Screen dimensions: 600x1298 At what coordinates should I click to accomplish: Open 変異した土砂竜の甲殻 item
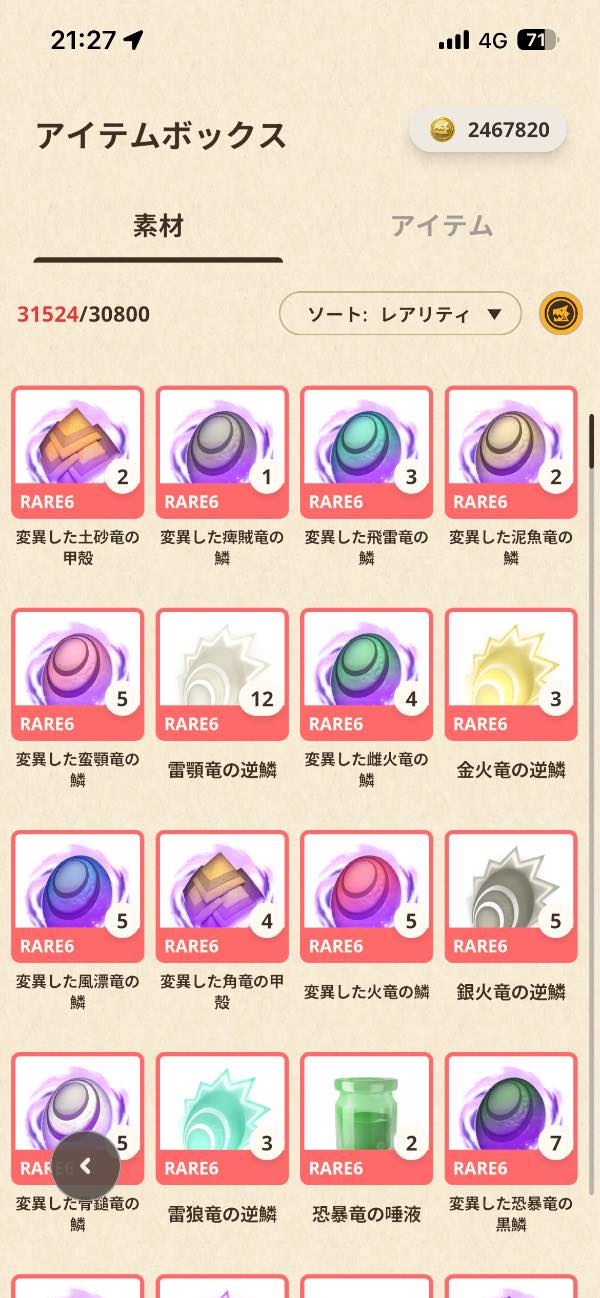[x=78, y=450]
